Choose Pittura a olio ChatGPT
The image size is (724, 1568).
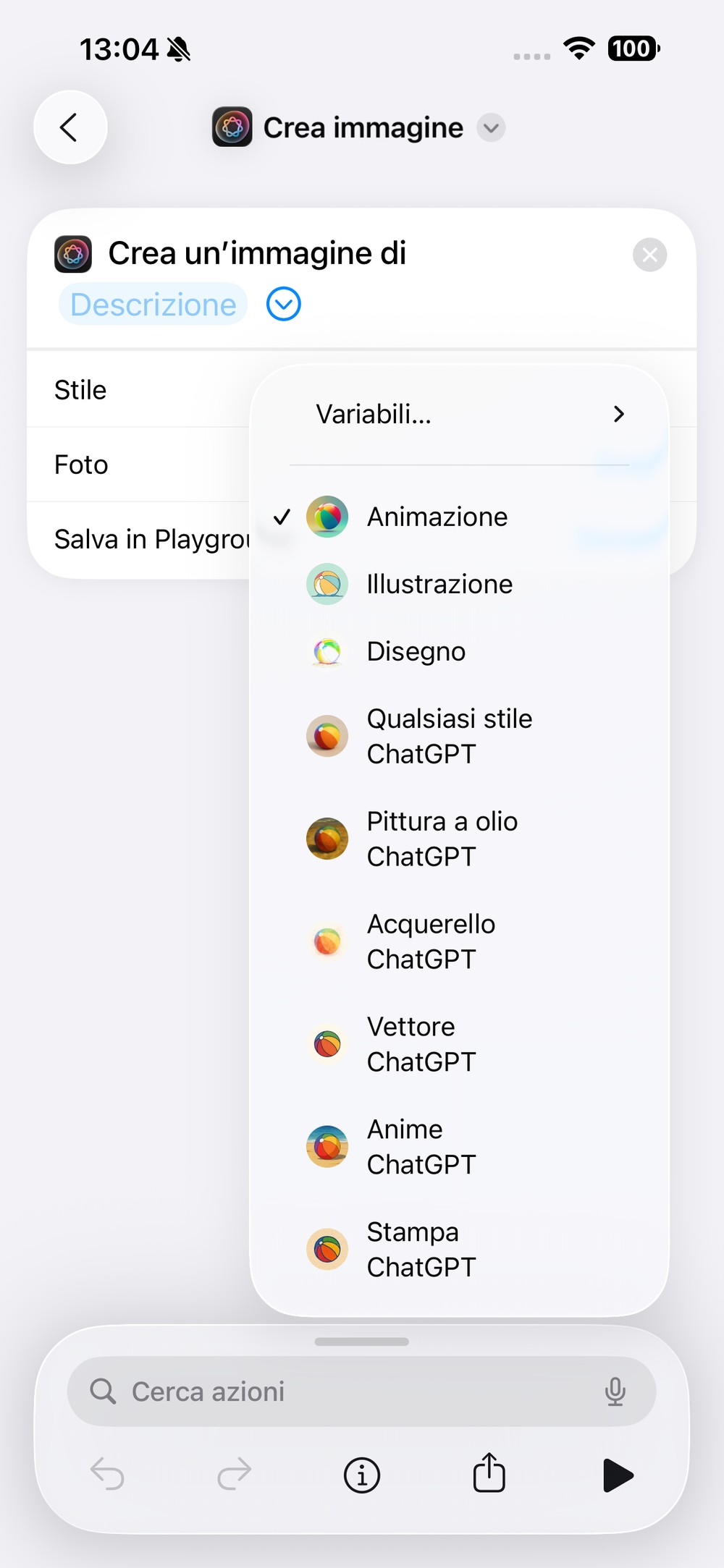[x=459, y=839]
